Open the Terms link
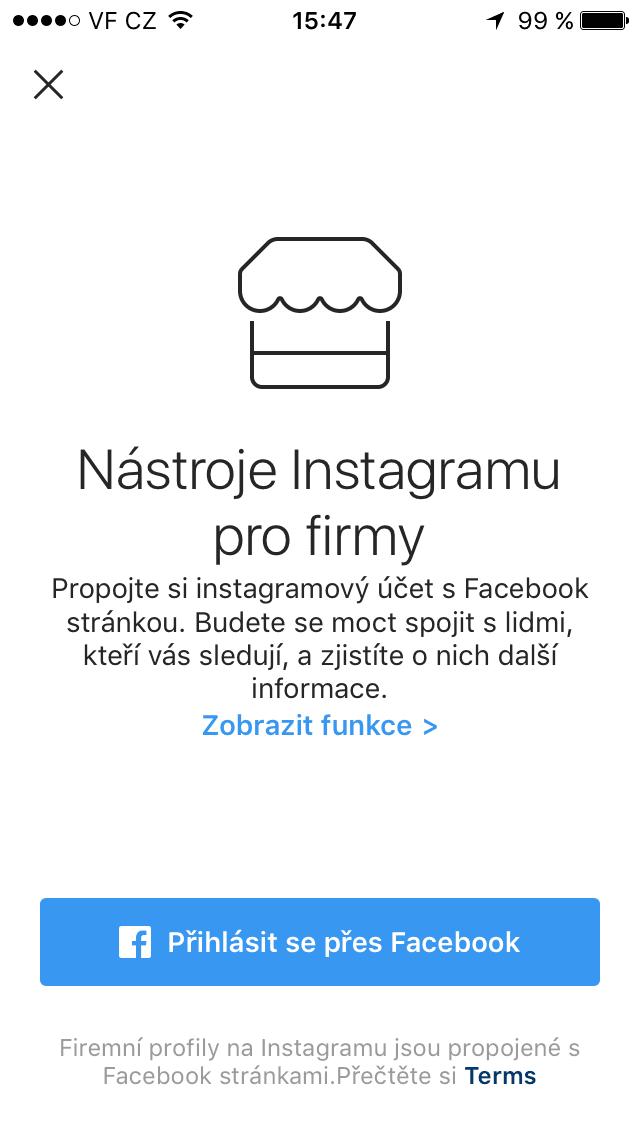 point(500,1076)
